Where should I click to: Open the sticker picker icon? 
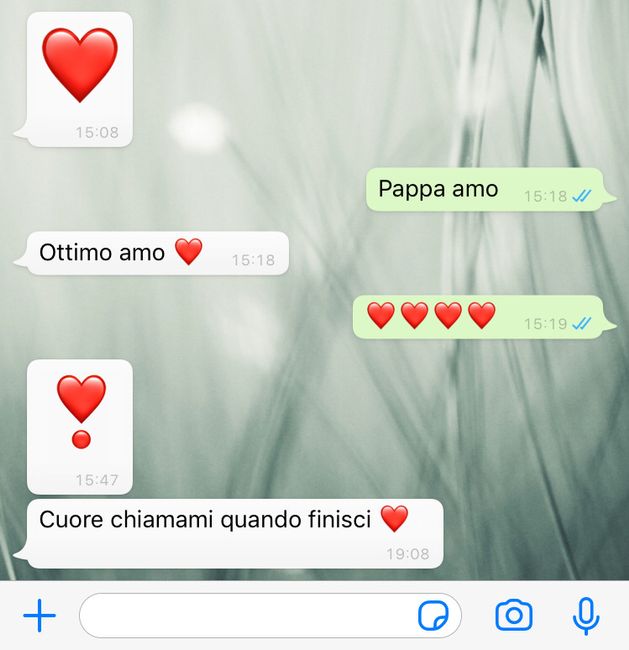coord(433,616)
